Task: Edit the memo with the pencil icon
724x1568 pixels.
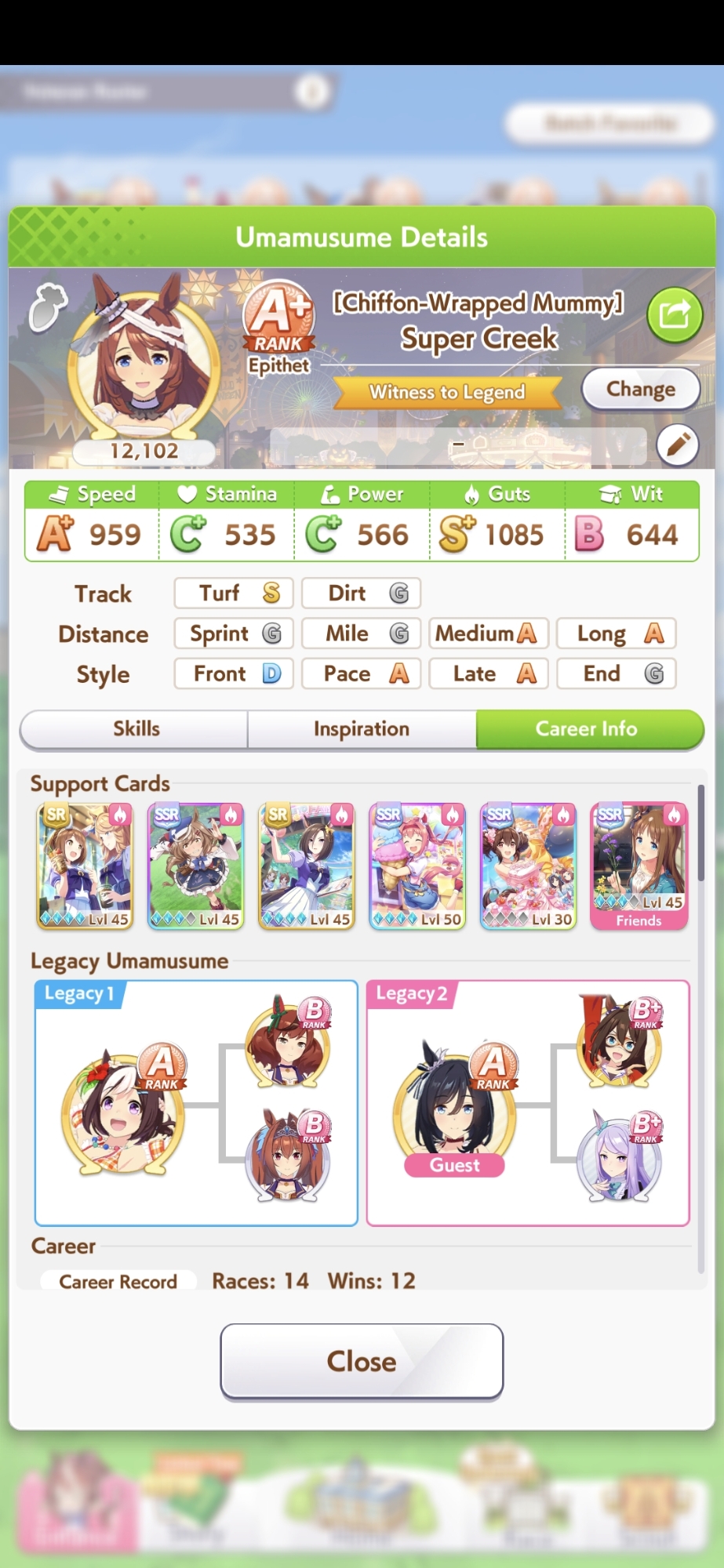Action: pos(677,445)
